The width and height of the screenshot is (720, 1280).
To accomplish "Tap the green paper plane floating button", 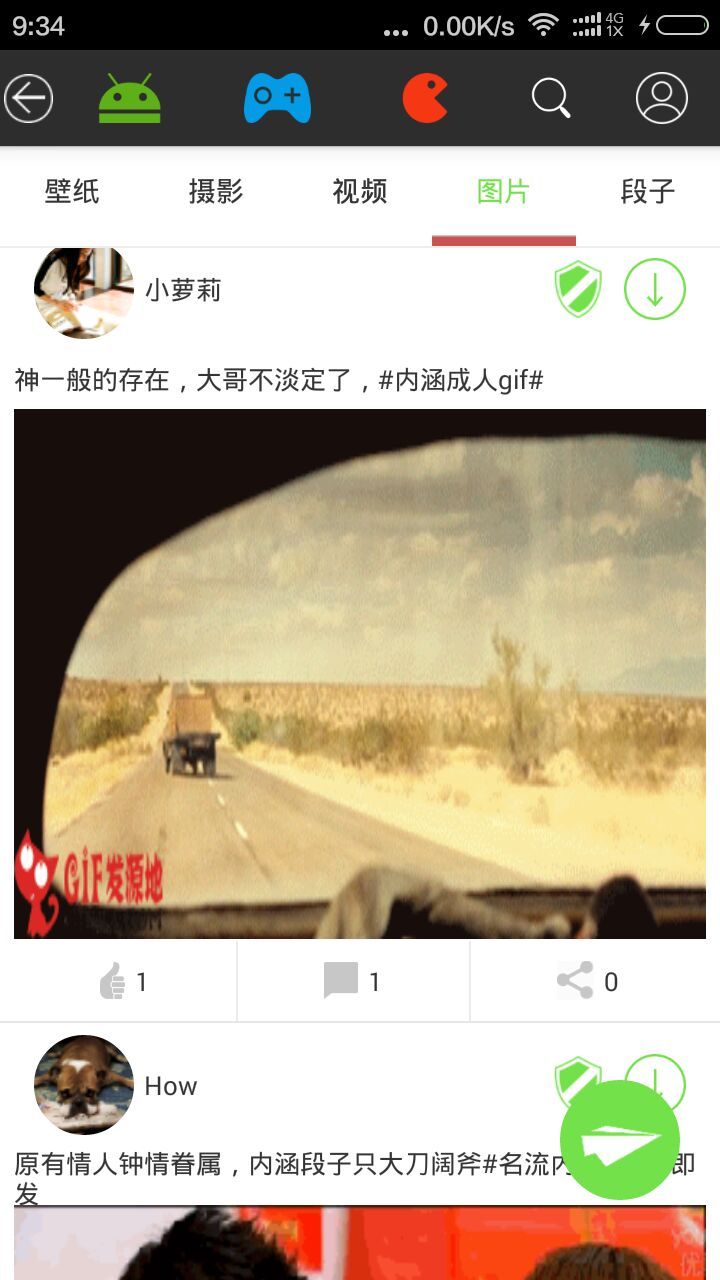I will (x=620, y=1140).
